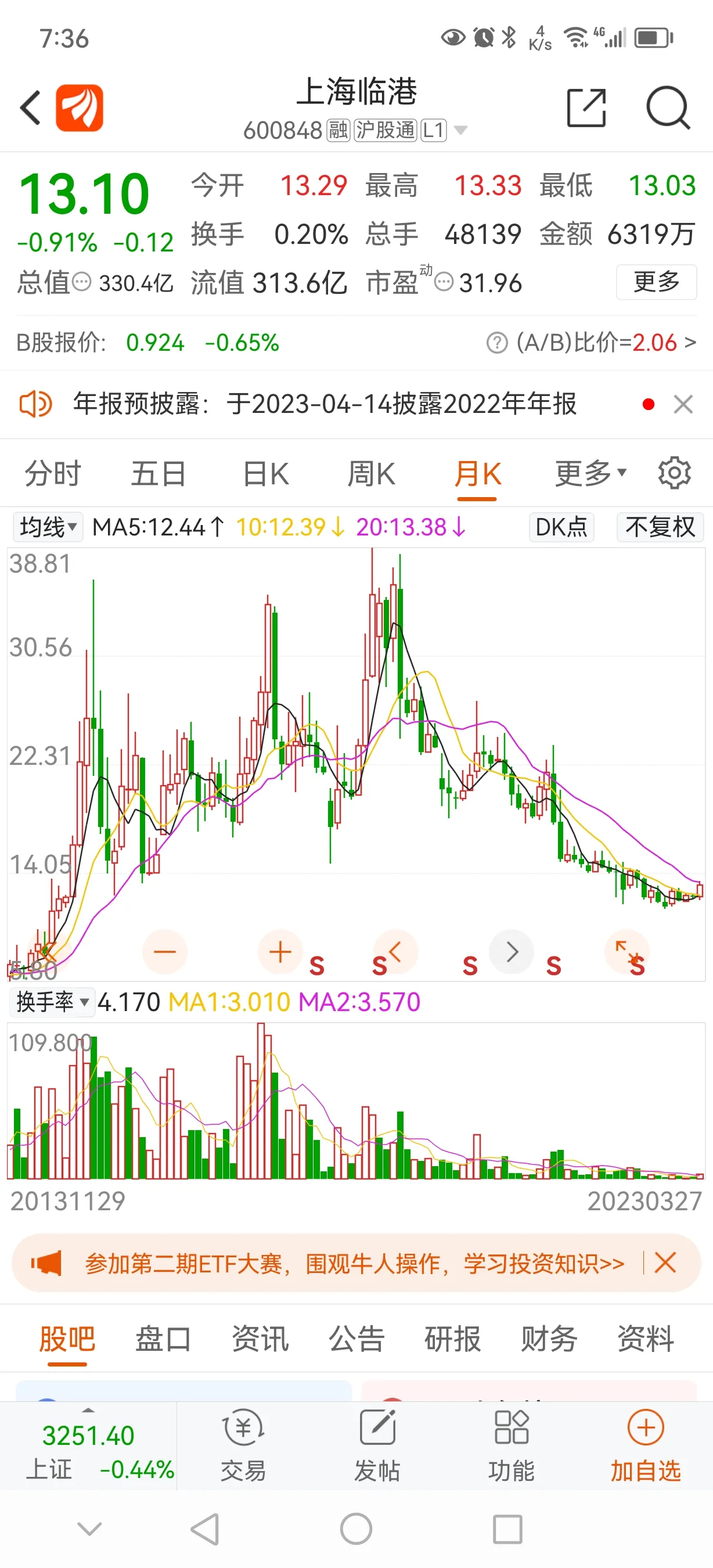
Task: Select the 日K chart tab
Action: (266, 473)
